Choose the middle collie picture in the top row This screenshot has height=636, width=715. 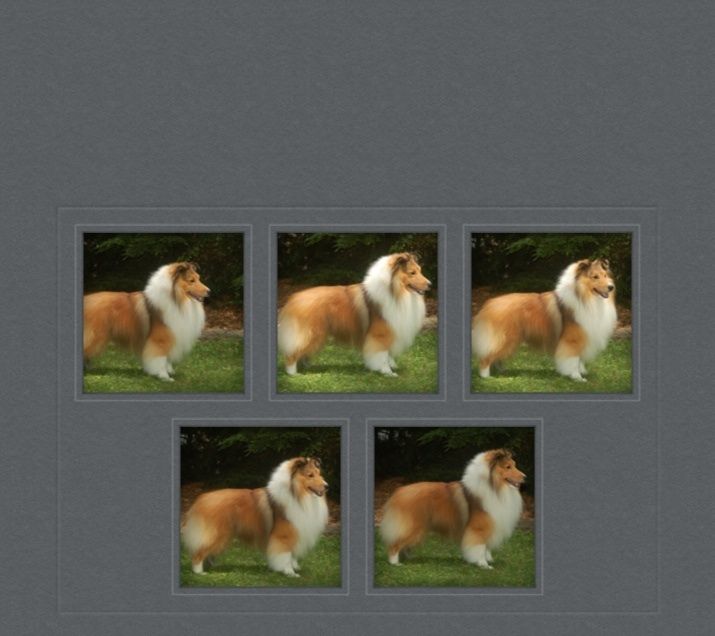click(357, 313)
